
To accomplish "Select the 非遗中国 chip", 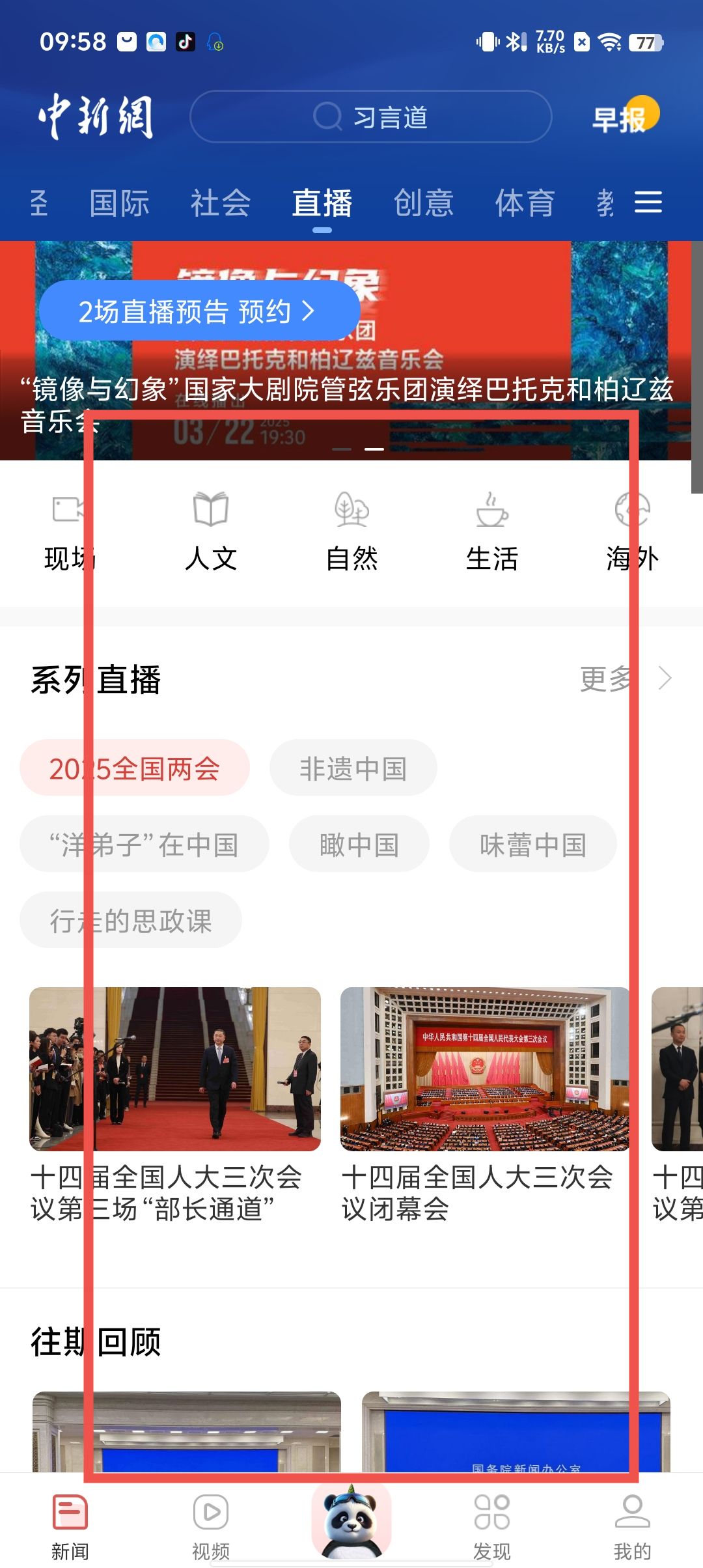I will [353, 768].
